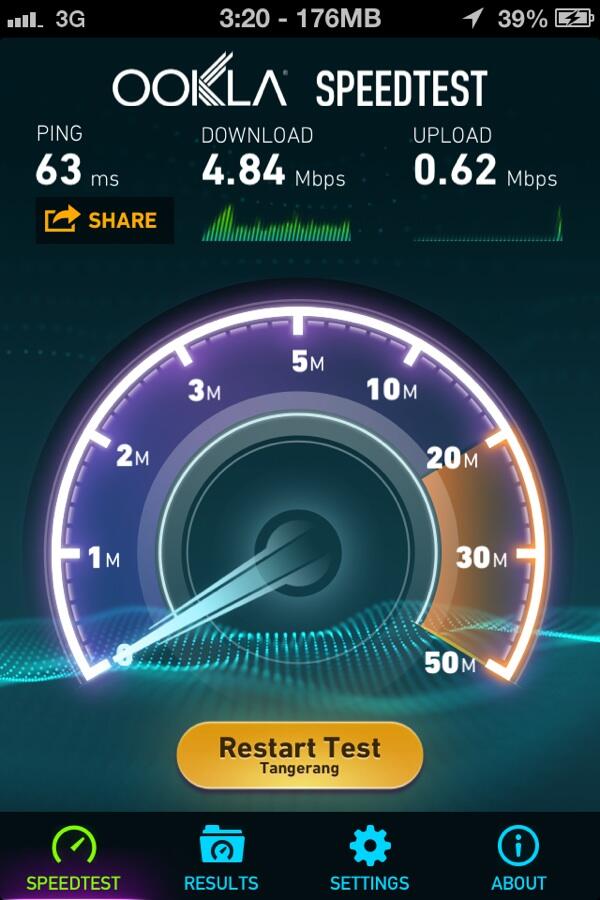
Task: Open the Settings tab
Action: pos(370,859)
